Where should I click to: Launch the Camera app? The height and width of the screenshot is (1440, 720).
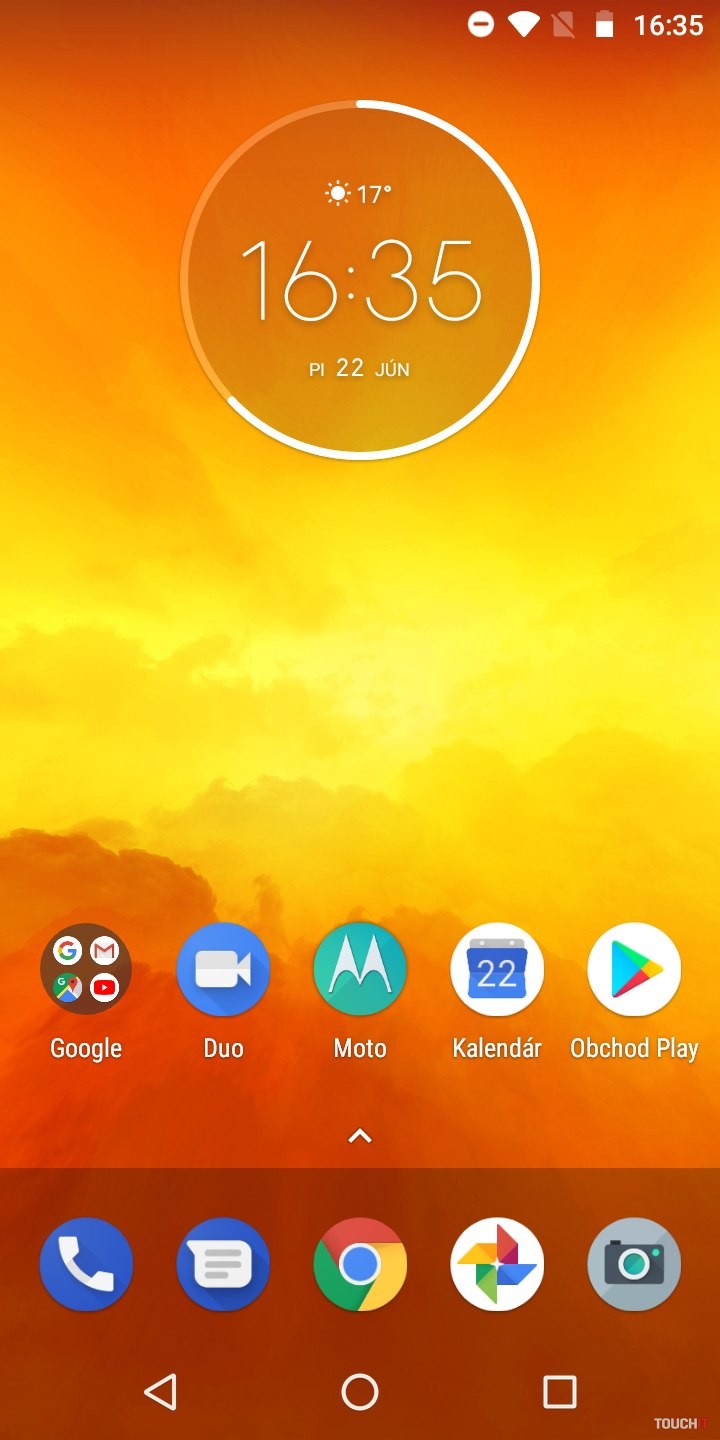634,1264
